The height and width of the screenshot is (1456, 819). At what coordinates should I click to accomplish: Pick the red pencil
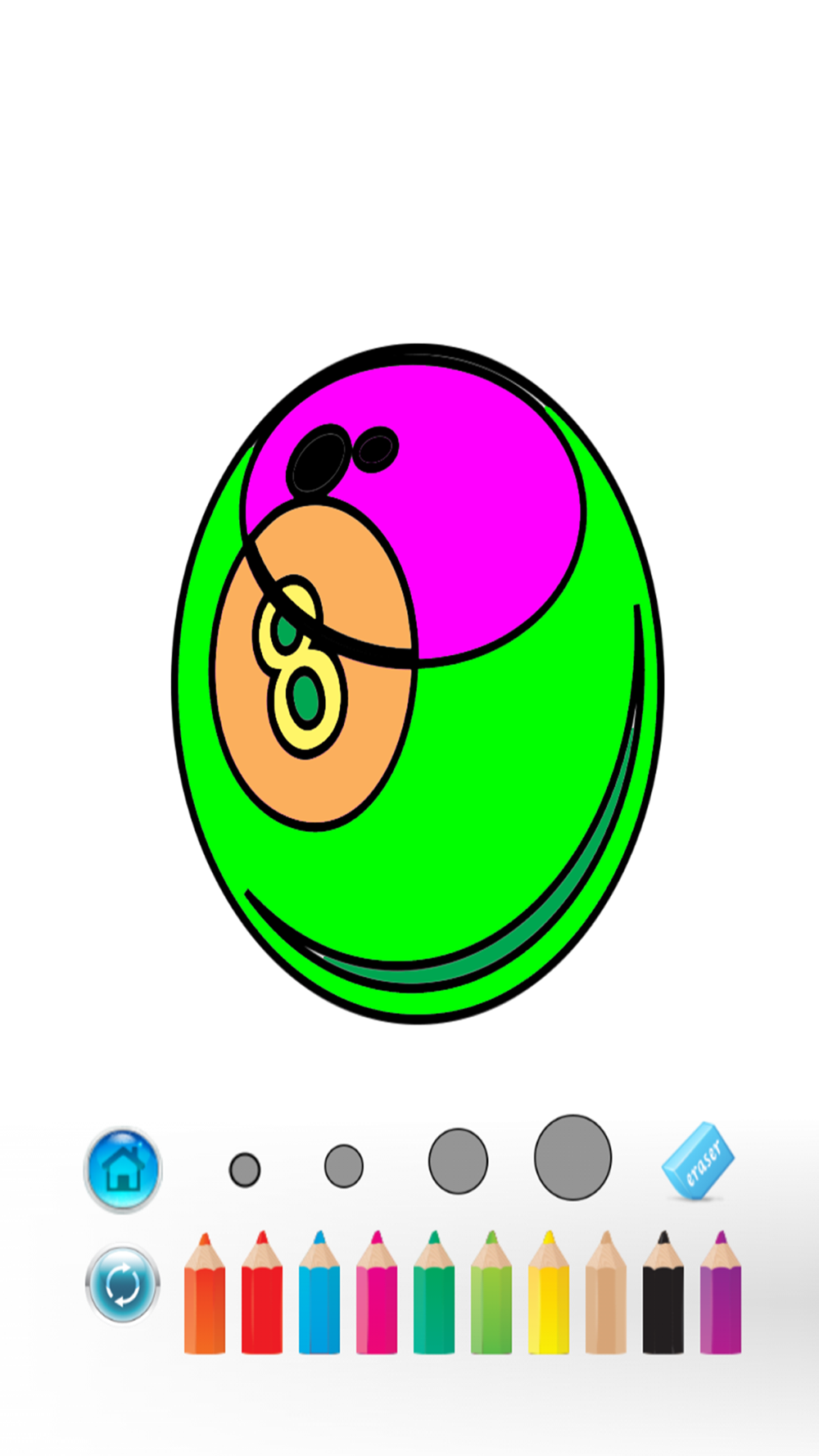pyautogui.click(x=262, y=1293)
